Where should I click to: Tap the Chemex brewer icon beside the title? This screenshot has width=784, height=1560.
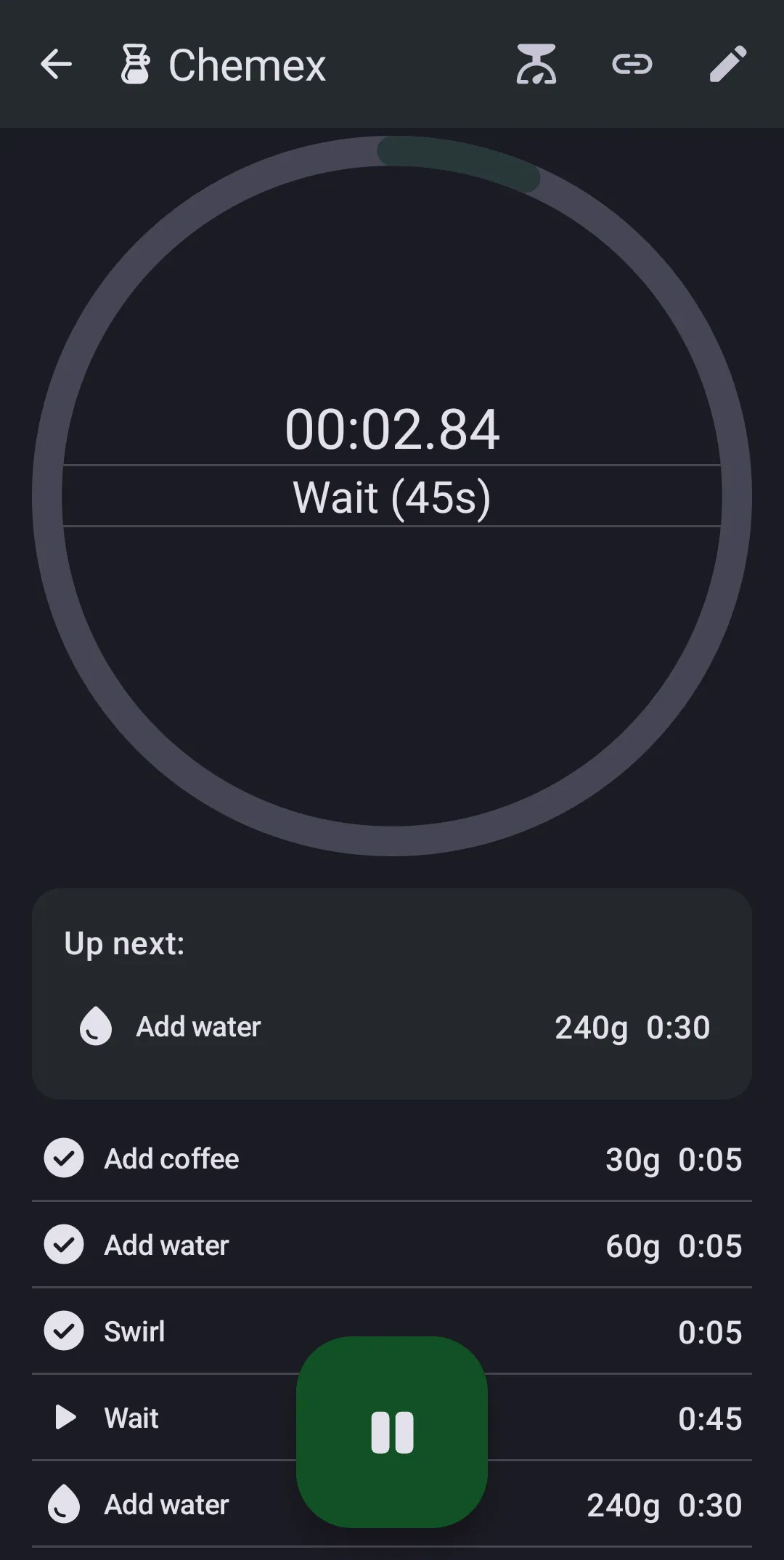pyautogui.click(x=136, y=65)
